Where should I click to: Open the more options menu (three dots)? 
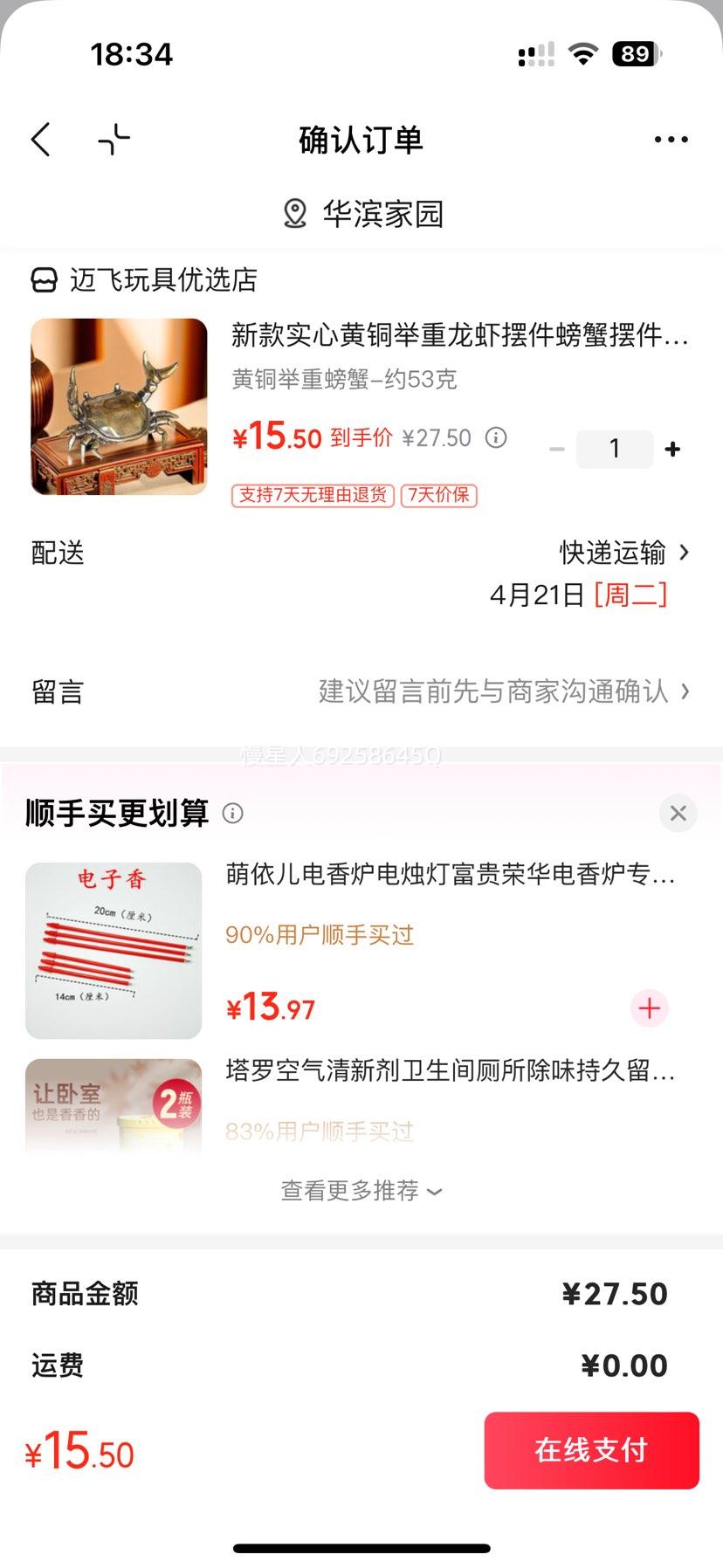click(x=671, y=140)
